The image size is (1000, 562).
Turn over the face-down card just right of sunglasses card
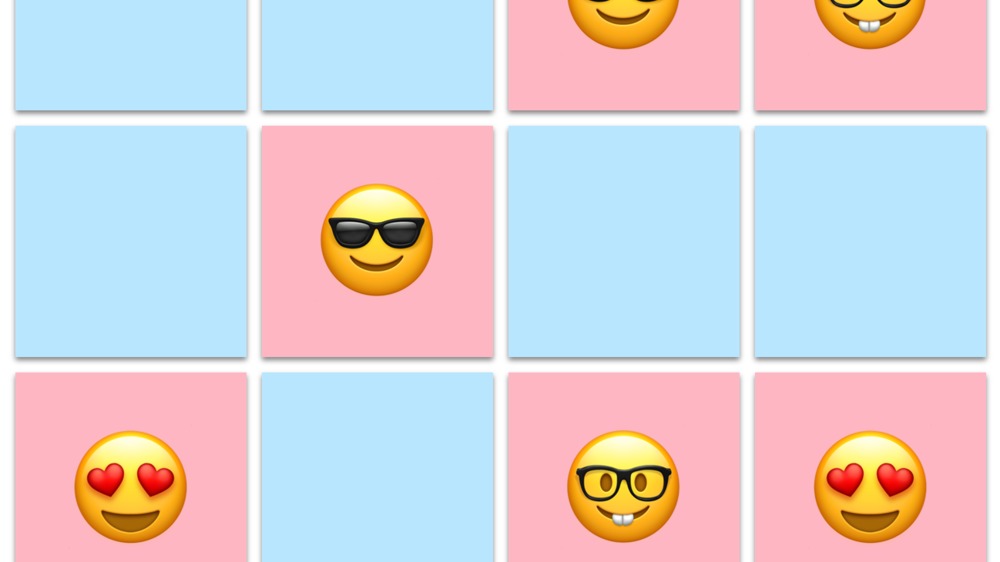[x=623, y=240]
